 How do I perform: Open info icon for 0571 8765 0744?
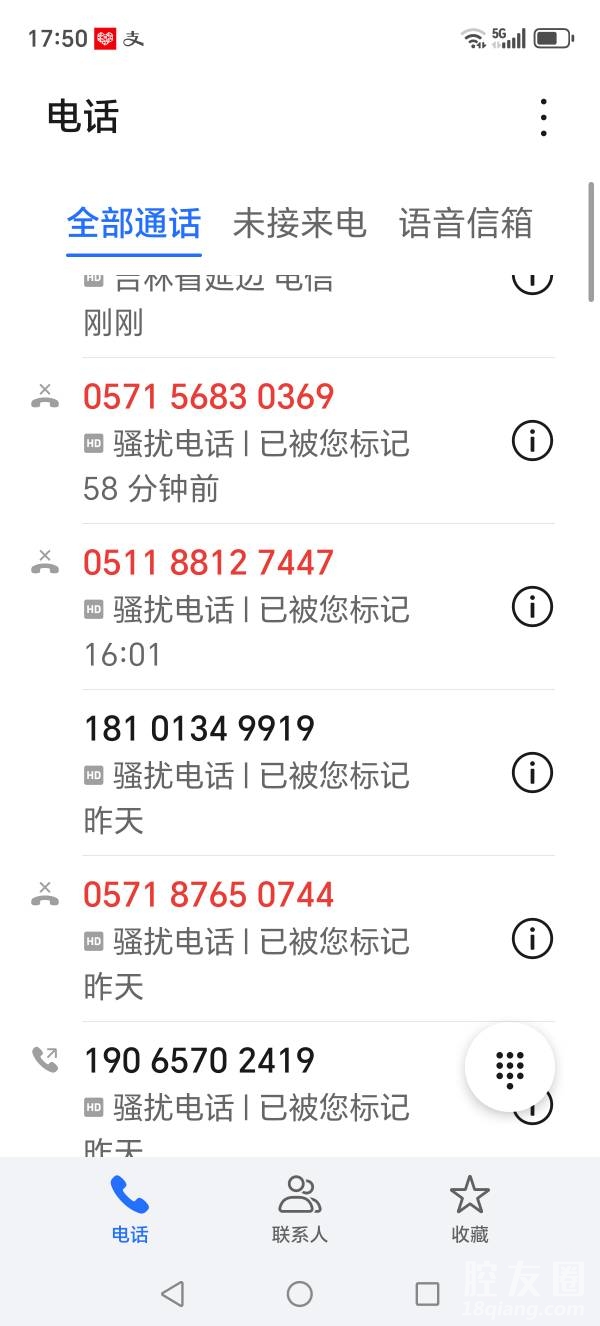(532, 938)
